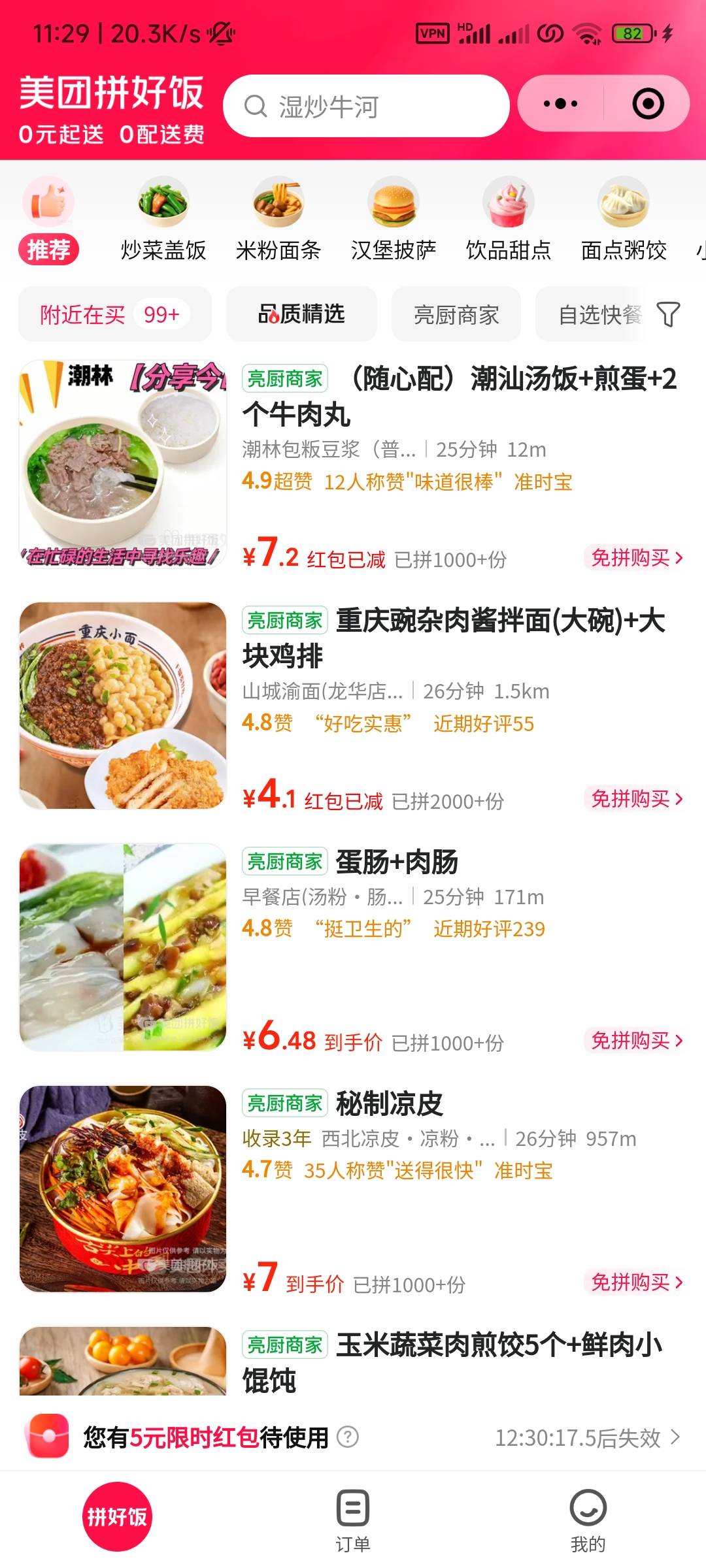Close the mini program via the circle icon
Image resolution: width=706 pixels, height=1568 pixels.
click(x=648, y=104)
